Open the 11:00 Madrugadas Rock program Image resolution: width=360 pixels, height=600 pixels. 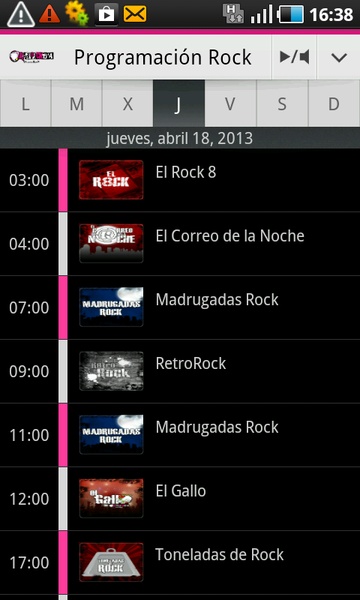(x=180, y=435)
